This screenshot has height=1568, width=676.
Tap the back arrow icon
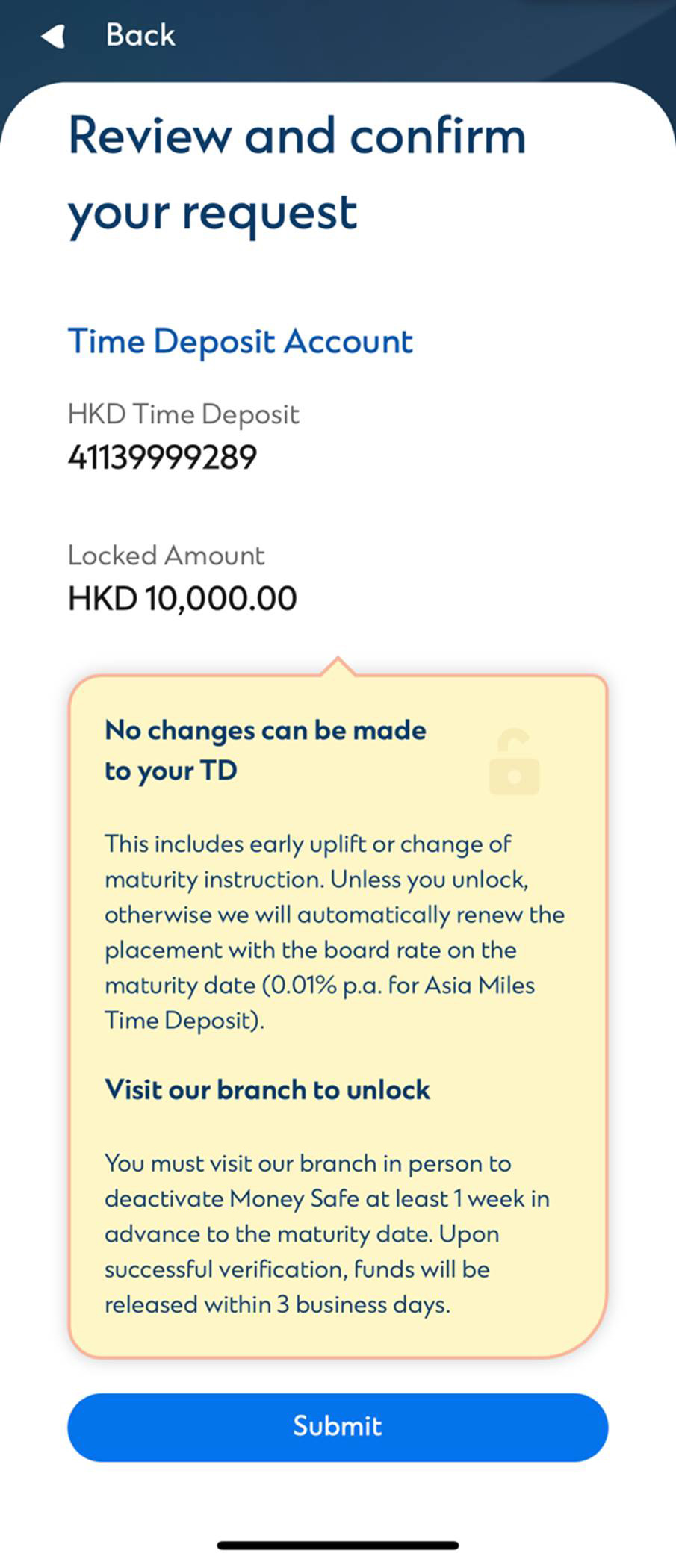[52, 35]
